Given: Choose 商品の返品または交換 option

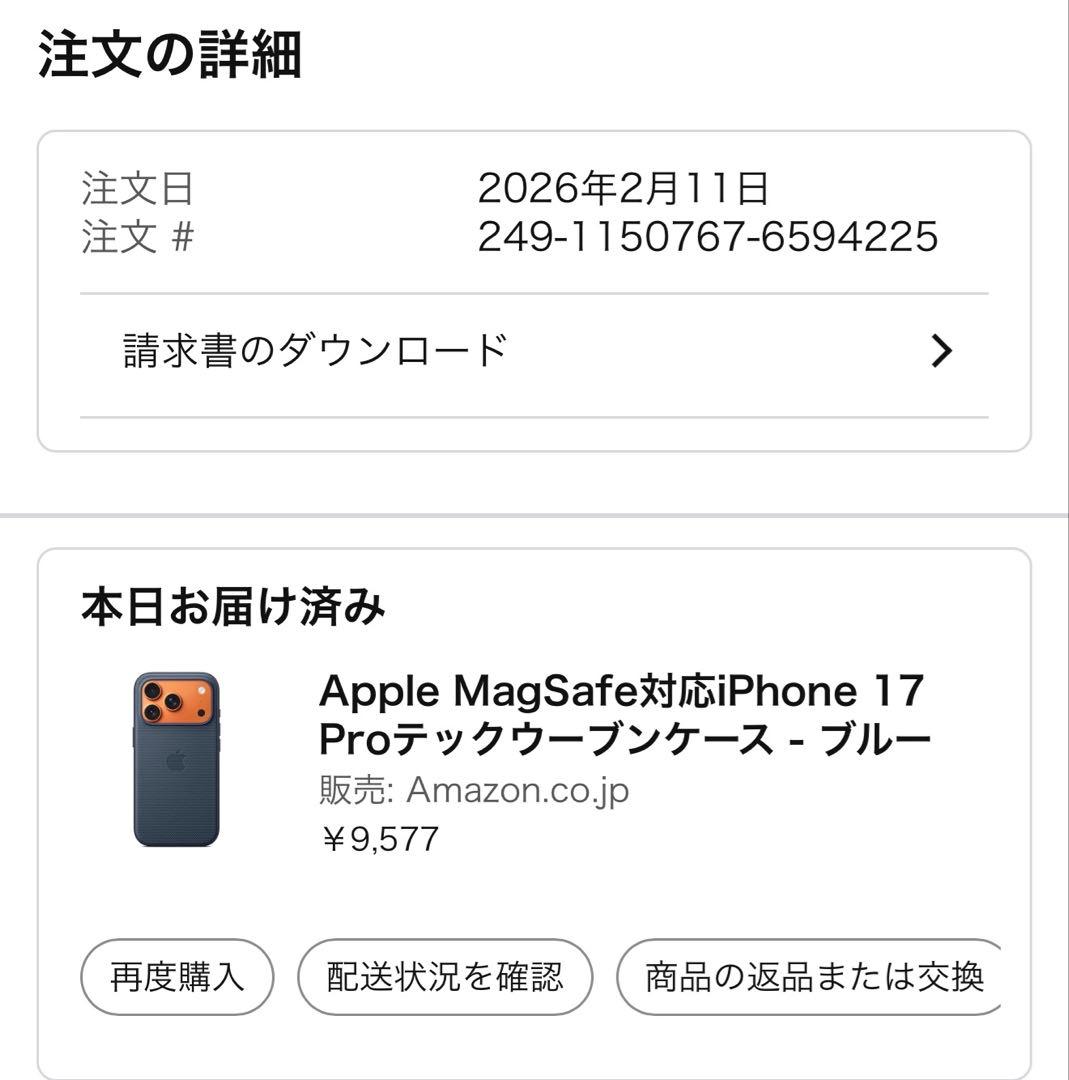Looking at the screenshot, I should point(806,977).
